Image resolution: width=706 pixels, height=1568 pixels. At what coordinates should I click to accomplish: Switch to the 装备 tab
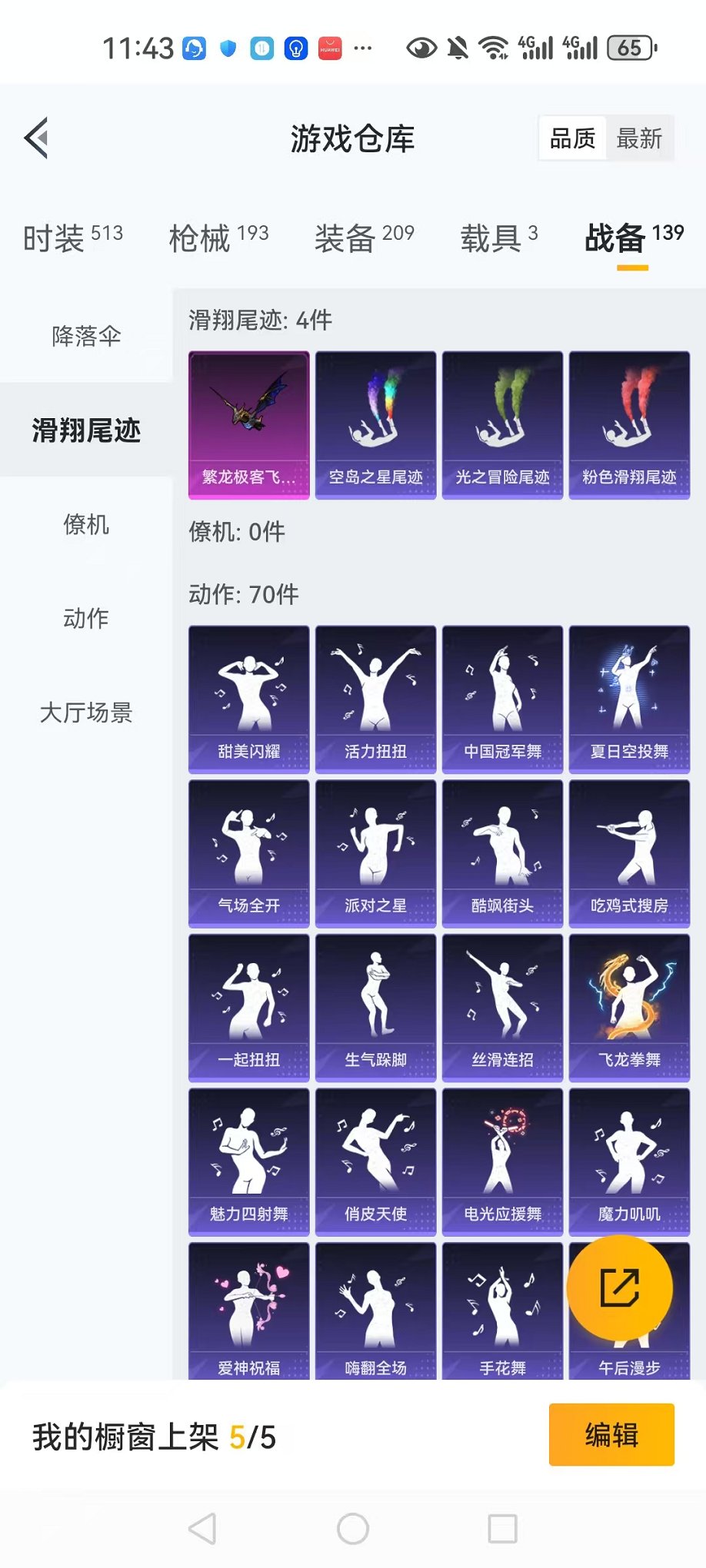364,238
